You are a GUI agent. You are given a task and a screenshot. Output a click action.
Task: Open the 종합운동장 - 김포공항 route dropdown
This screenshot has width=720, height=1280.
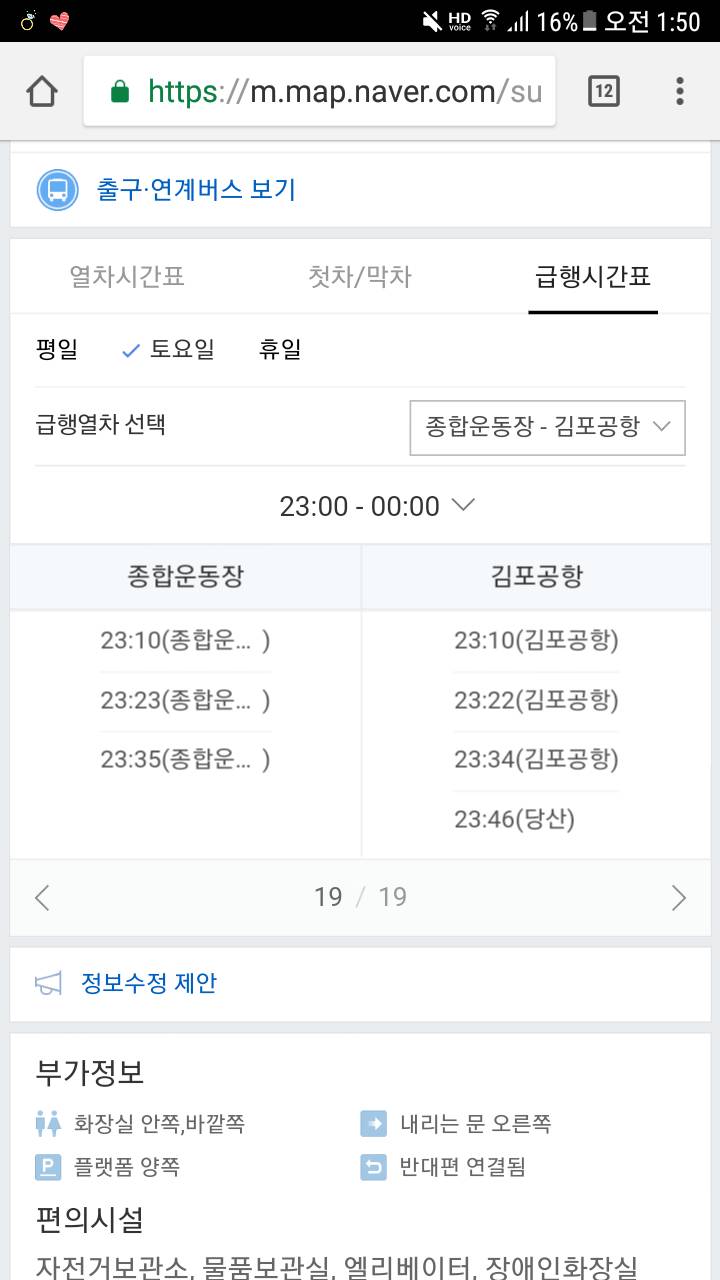tap(547, 428)
